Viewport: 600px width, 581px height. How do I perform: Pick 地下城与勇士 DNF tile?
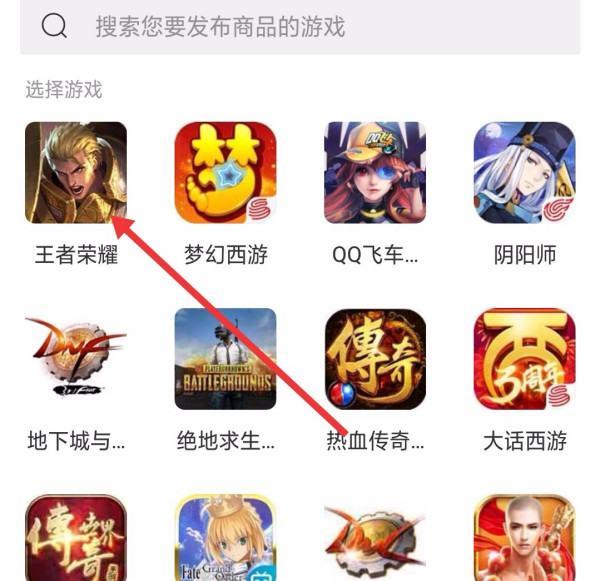76,359
